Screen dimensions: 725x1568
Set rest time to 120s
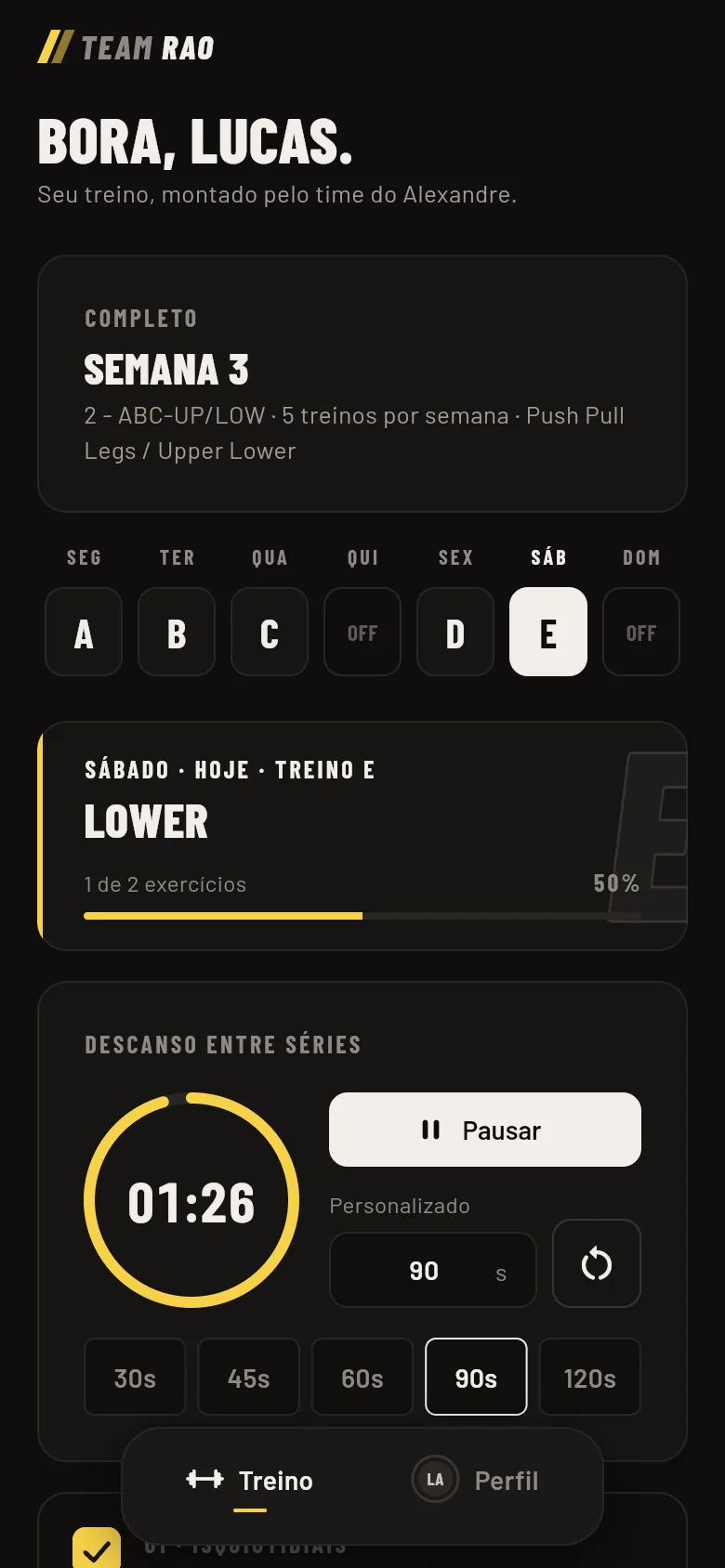point(590,1377)
